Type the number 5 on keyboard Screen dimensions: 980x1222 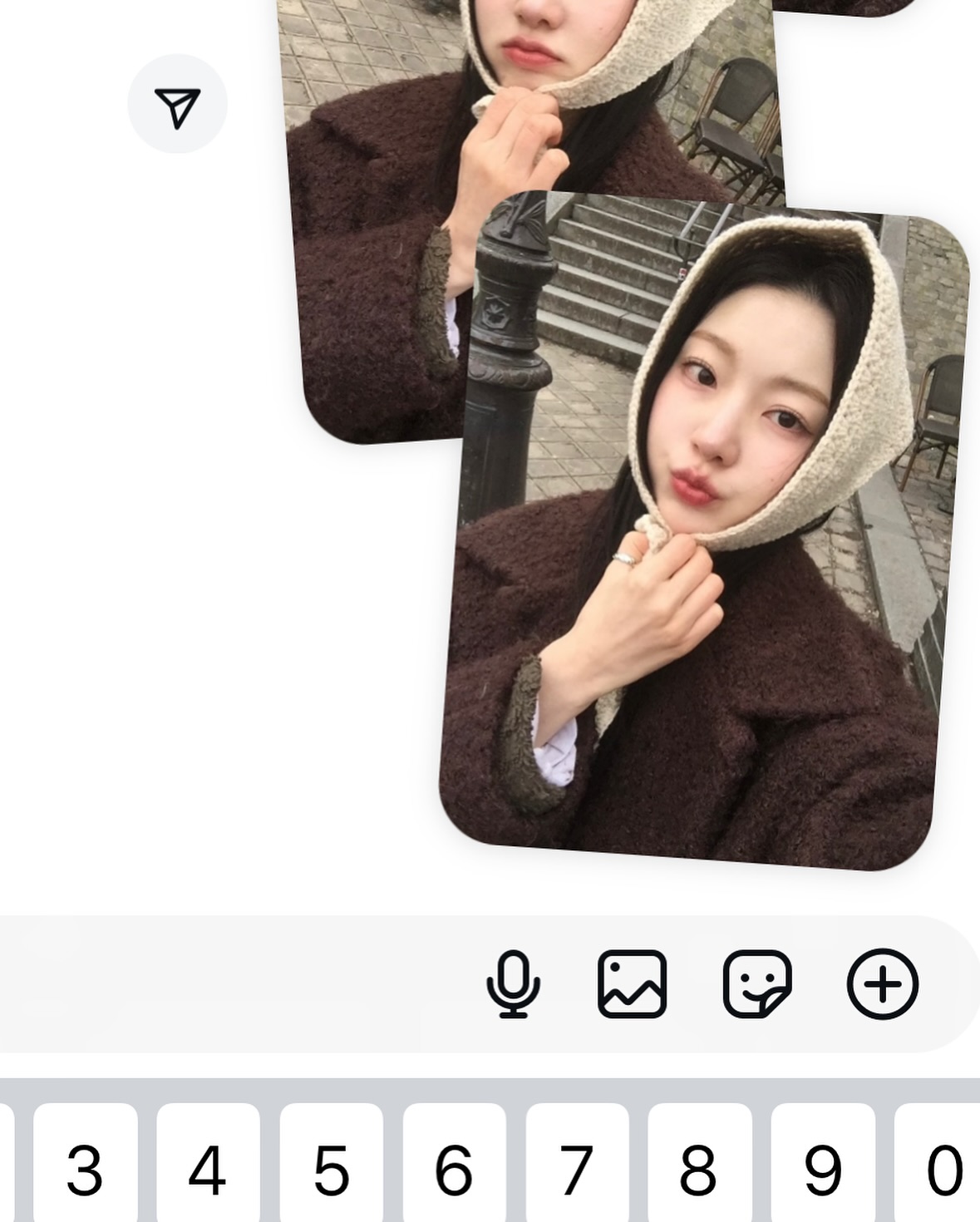331,1168
